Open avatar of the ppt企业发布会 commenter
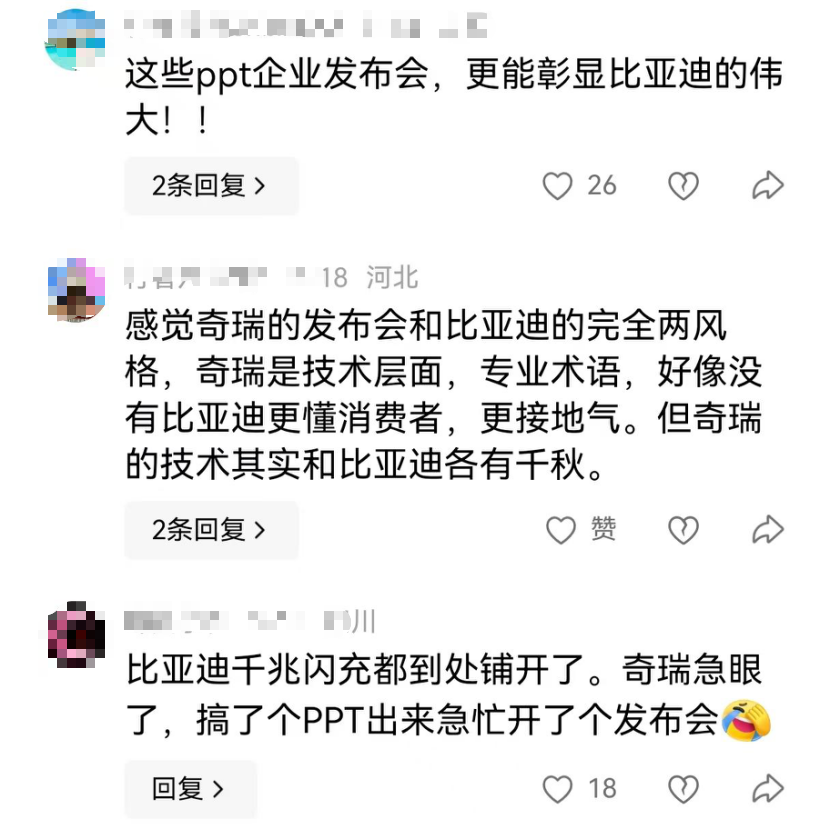 76,38
